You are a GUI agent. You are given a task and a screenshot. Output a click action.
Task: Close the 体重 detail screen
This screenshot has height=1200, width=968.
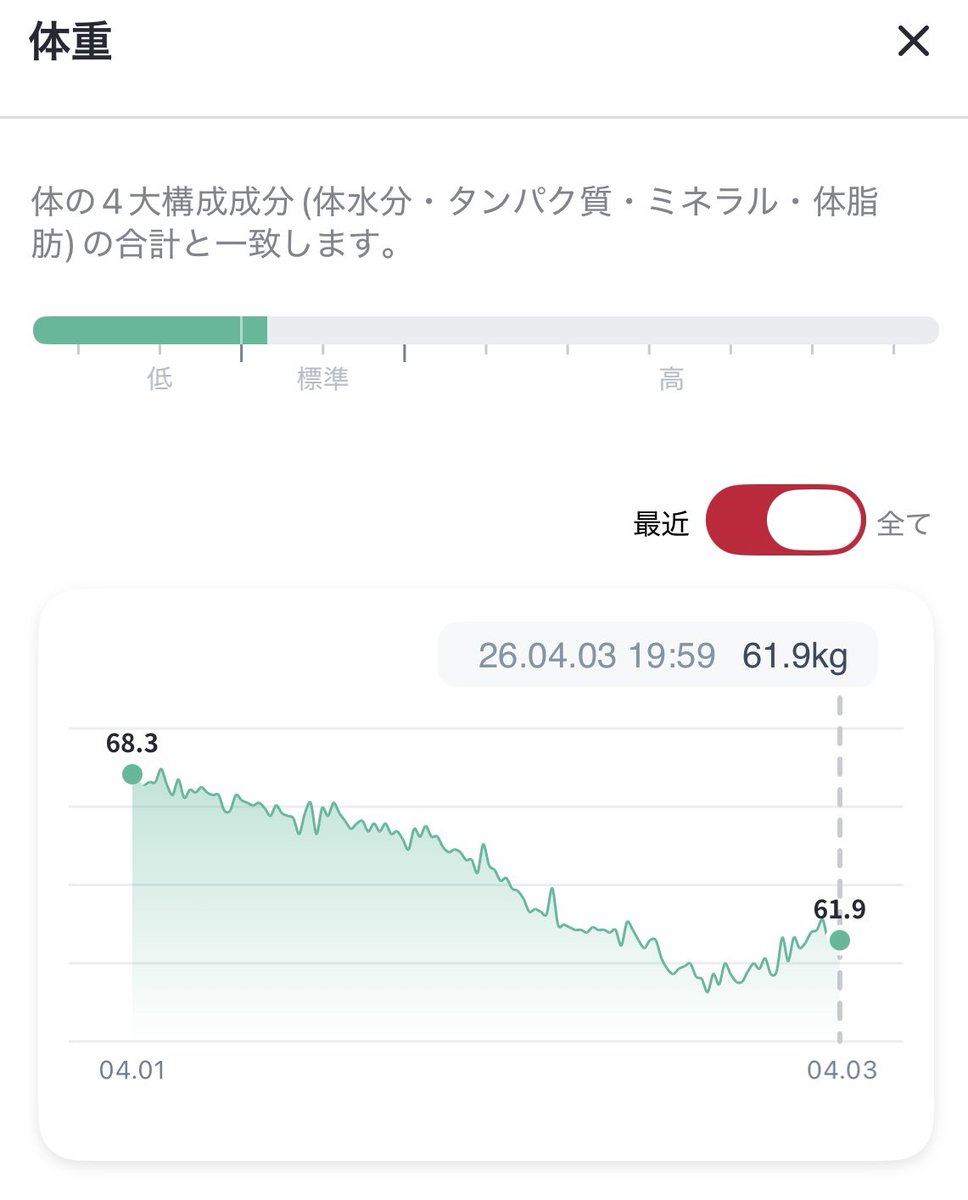click(914, 41)
